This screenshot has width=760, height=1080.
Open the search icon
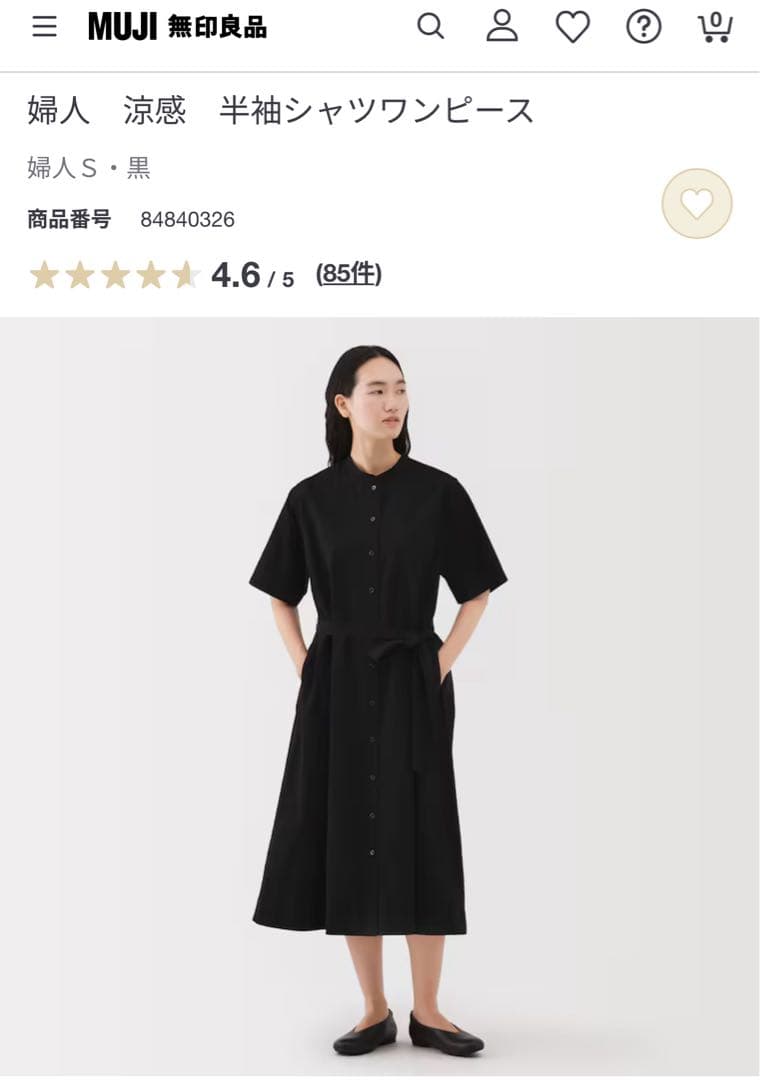tap(430, 27)
